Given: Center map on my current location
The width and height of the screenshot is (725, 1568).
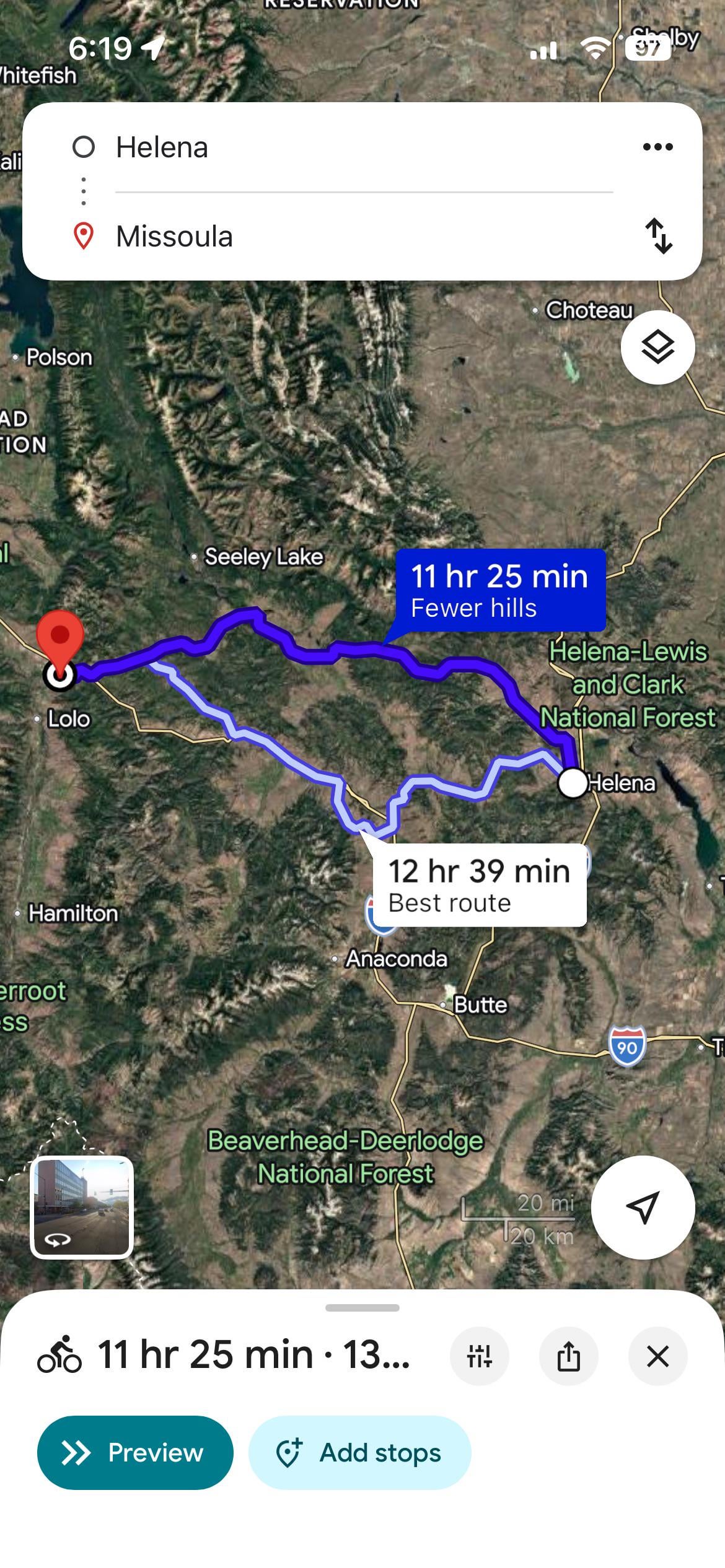Looking at the screenshot, I should point(643,1207).
